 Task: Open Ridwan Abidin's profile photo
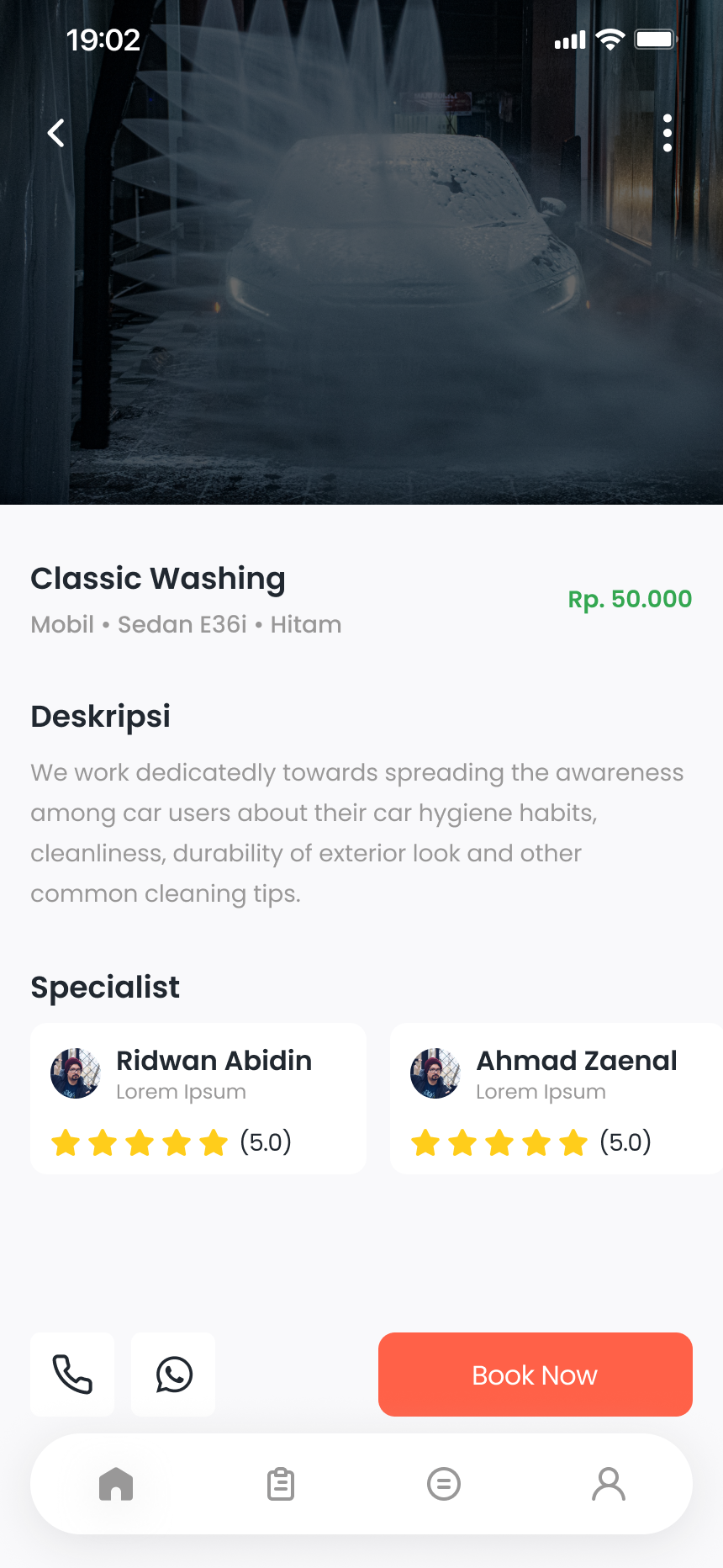click(x=74, y=1073)
